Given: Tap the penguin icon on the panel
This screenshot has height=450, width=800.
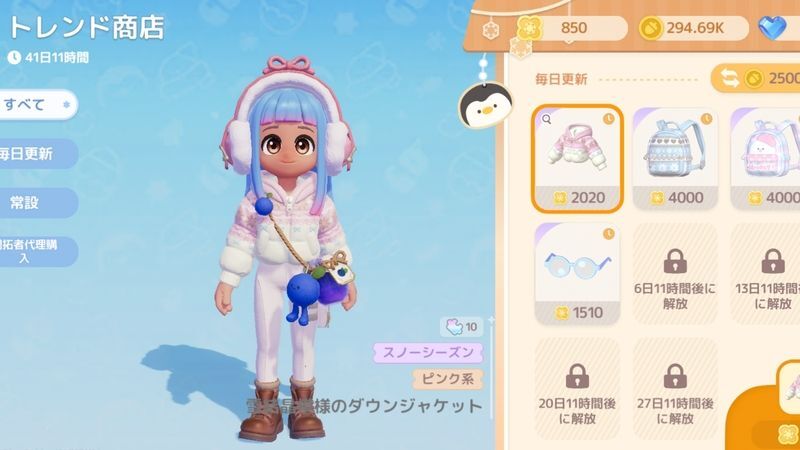Looking at the screenshot, I should [478, 107].
